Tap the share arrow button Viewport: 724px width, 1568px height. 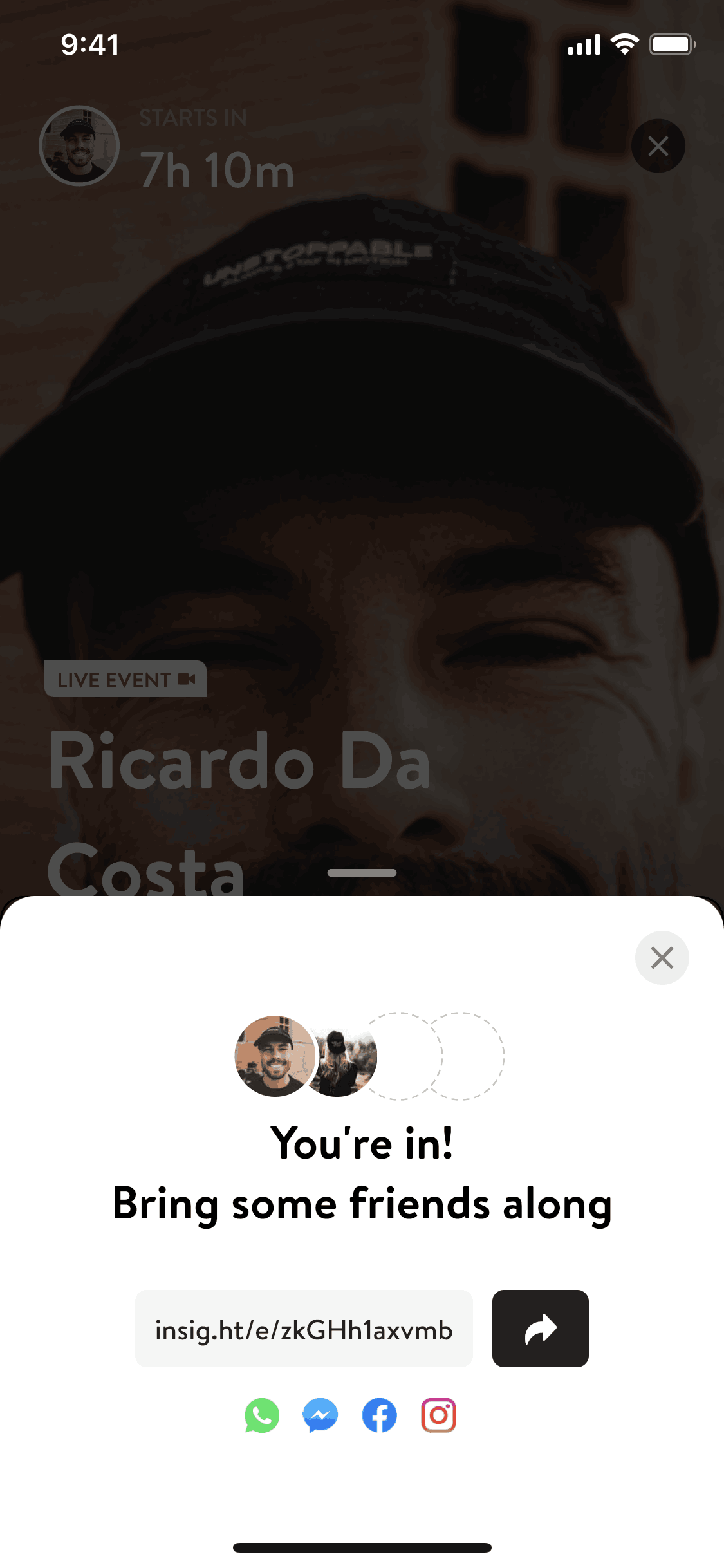[x=540, y=1329]
